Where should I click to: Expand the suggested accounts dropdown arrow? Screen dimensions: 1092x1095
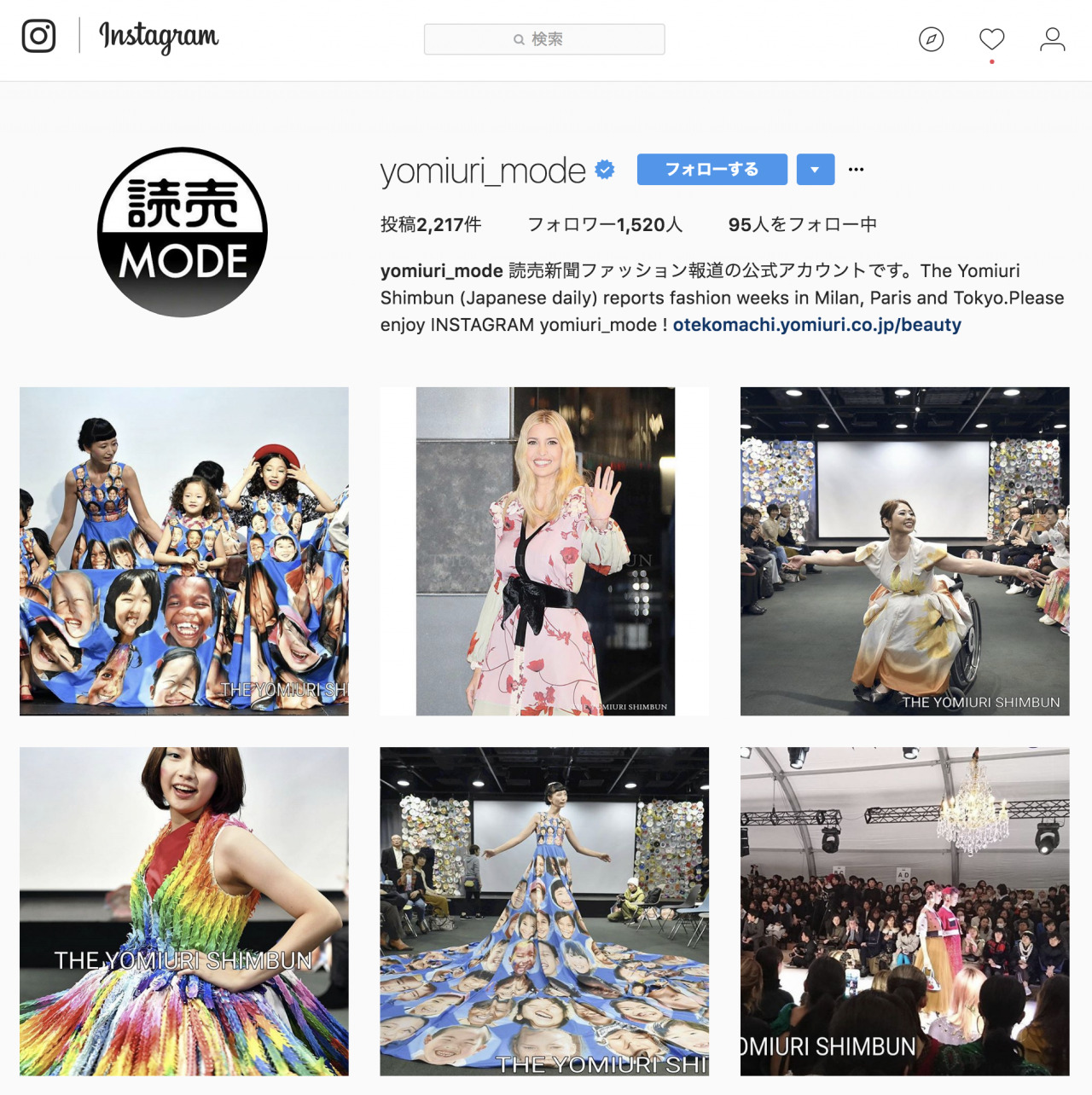[x=815, y=170]
